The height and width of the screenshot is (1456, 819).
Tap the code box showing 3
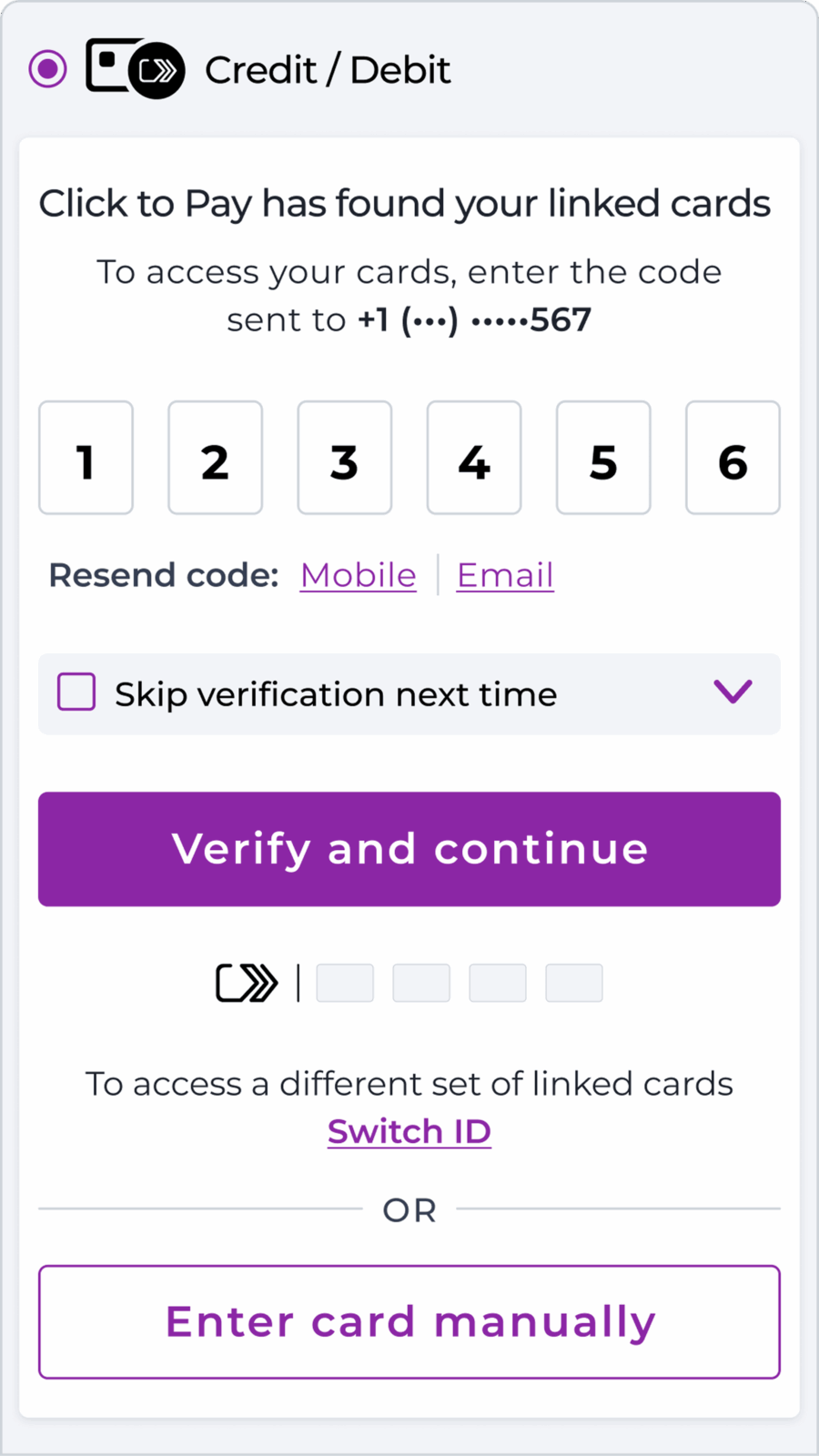click(x=345, y=458)
